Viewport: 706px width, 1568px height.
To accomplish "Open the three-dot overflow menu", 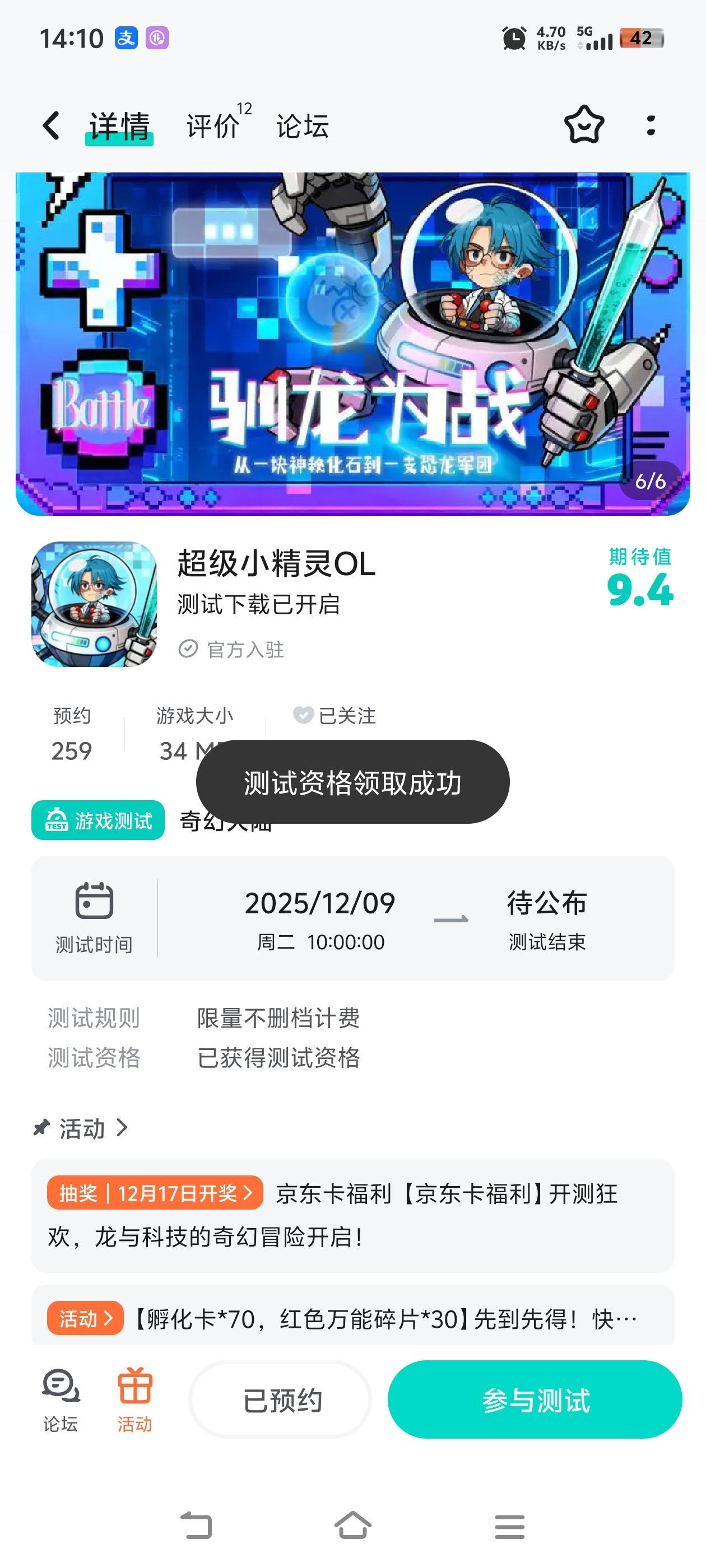I will 651,125.
